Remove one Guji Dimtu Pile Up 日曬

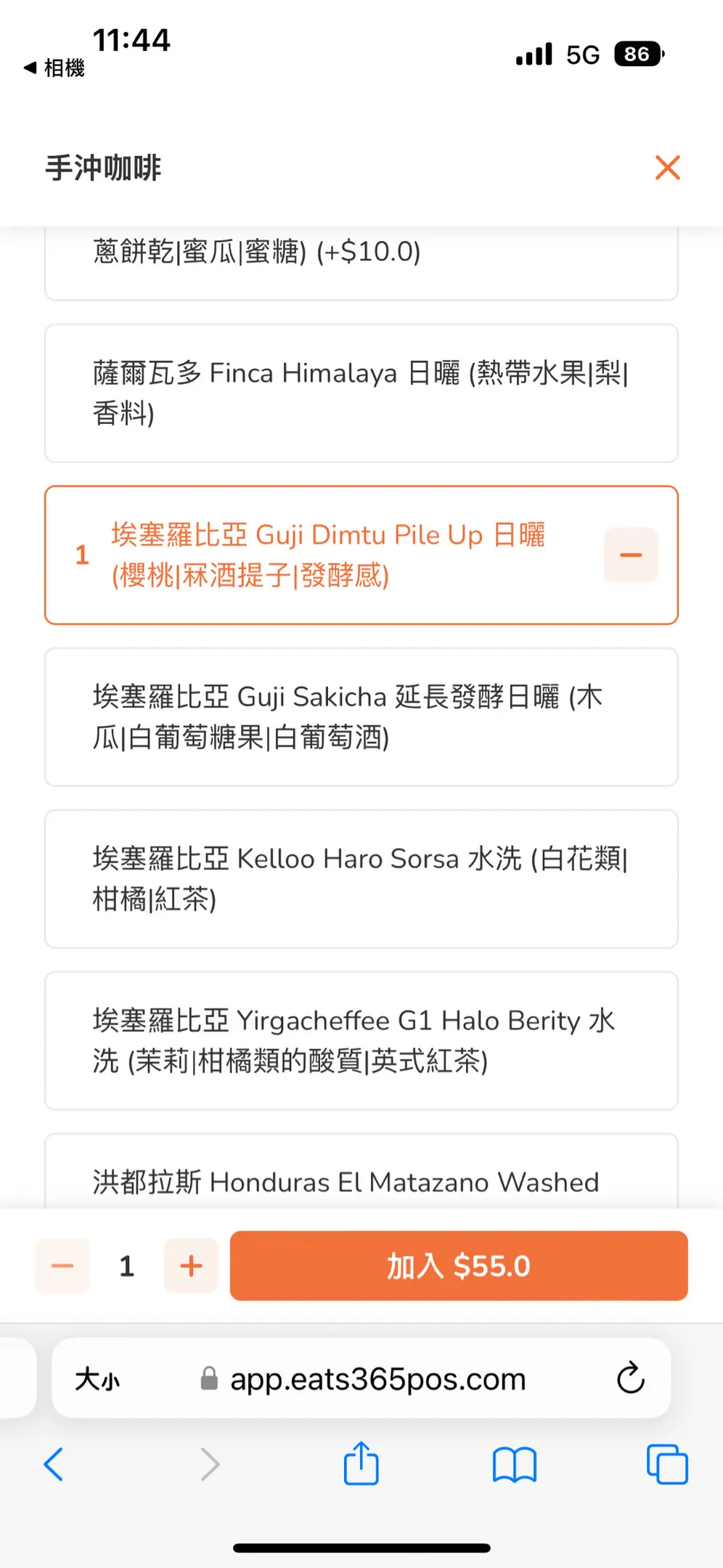coord(630,555)
